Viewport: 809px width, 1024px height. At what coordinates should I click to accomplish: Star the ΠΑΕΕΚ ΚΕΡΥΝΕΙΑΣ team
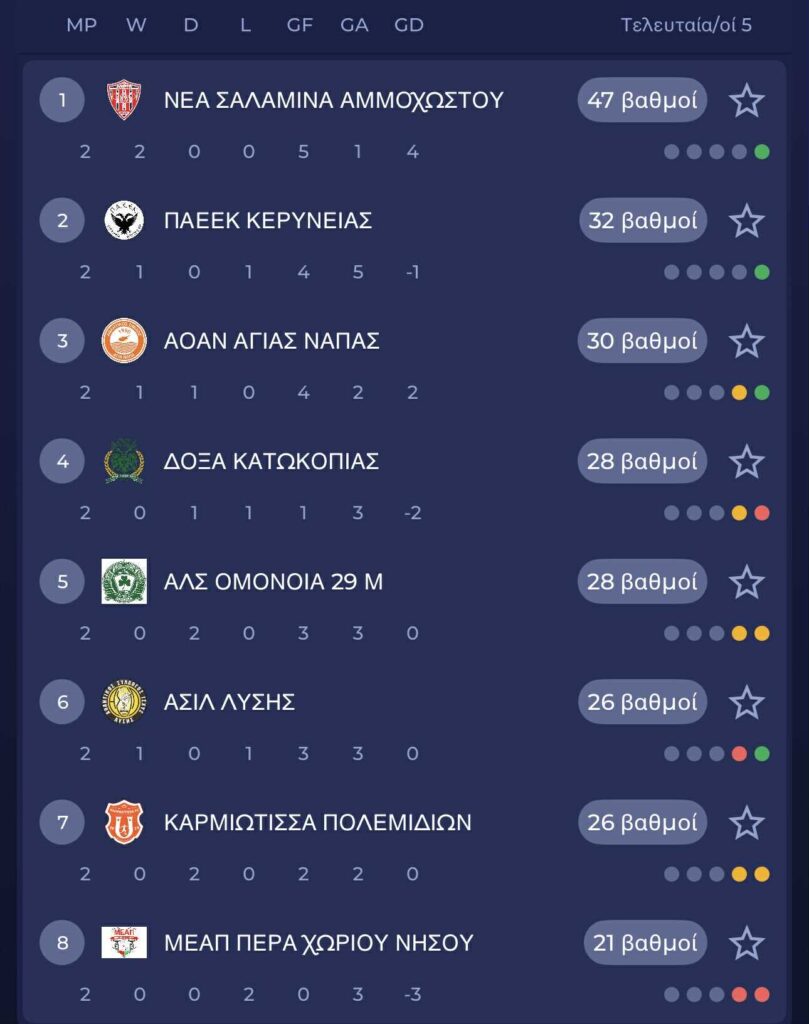pyautogui.click(x=746, y=221)
